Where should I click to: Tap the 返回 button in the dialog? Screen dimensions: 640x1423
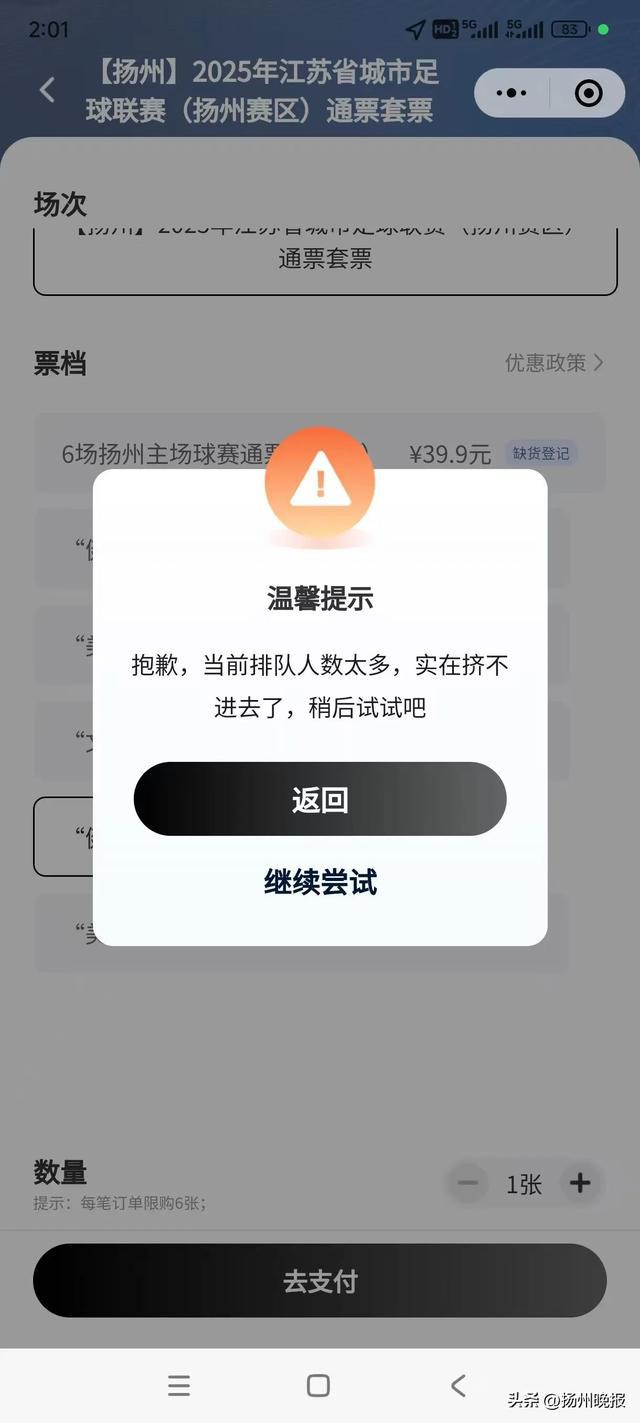(320, 799)
